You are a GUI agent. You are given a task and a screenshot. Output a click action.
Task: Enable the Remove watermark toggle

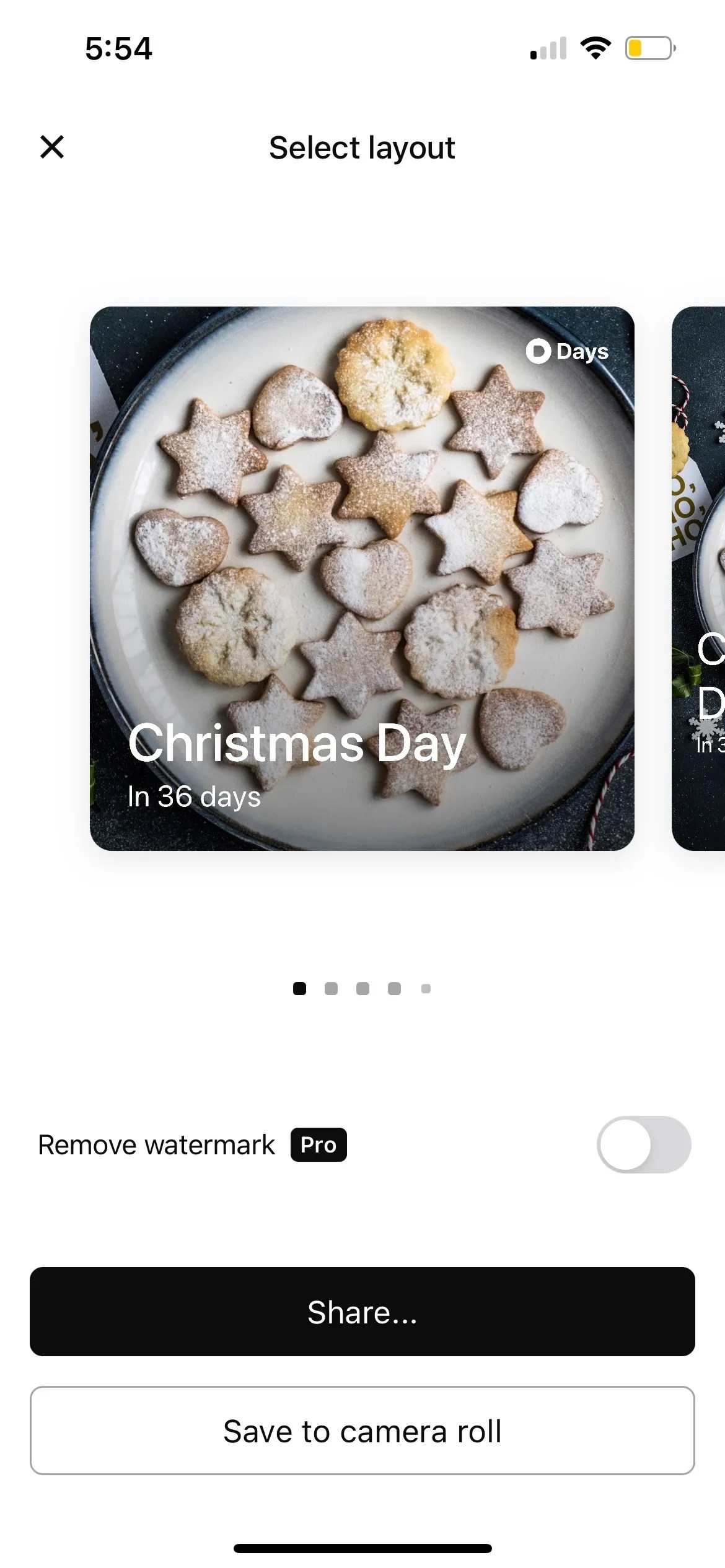(644, 1144)
